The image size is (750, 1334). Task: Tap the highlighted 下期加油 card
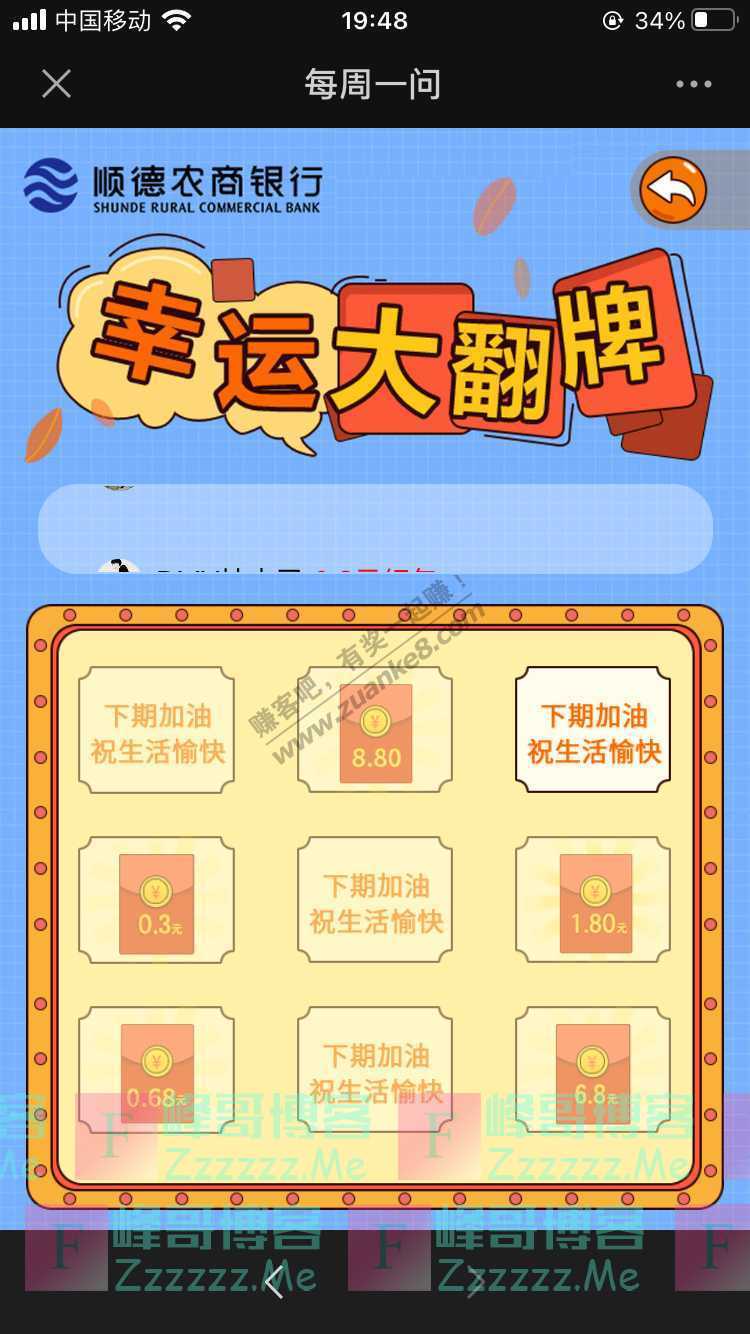594,731
